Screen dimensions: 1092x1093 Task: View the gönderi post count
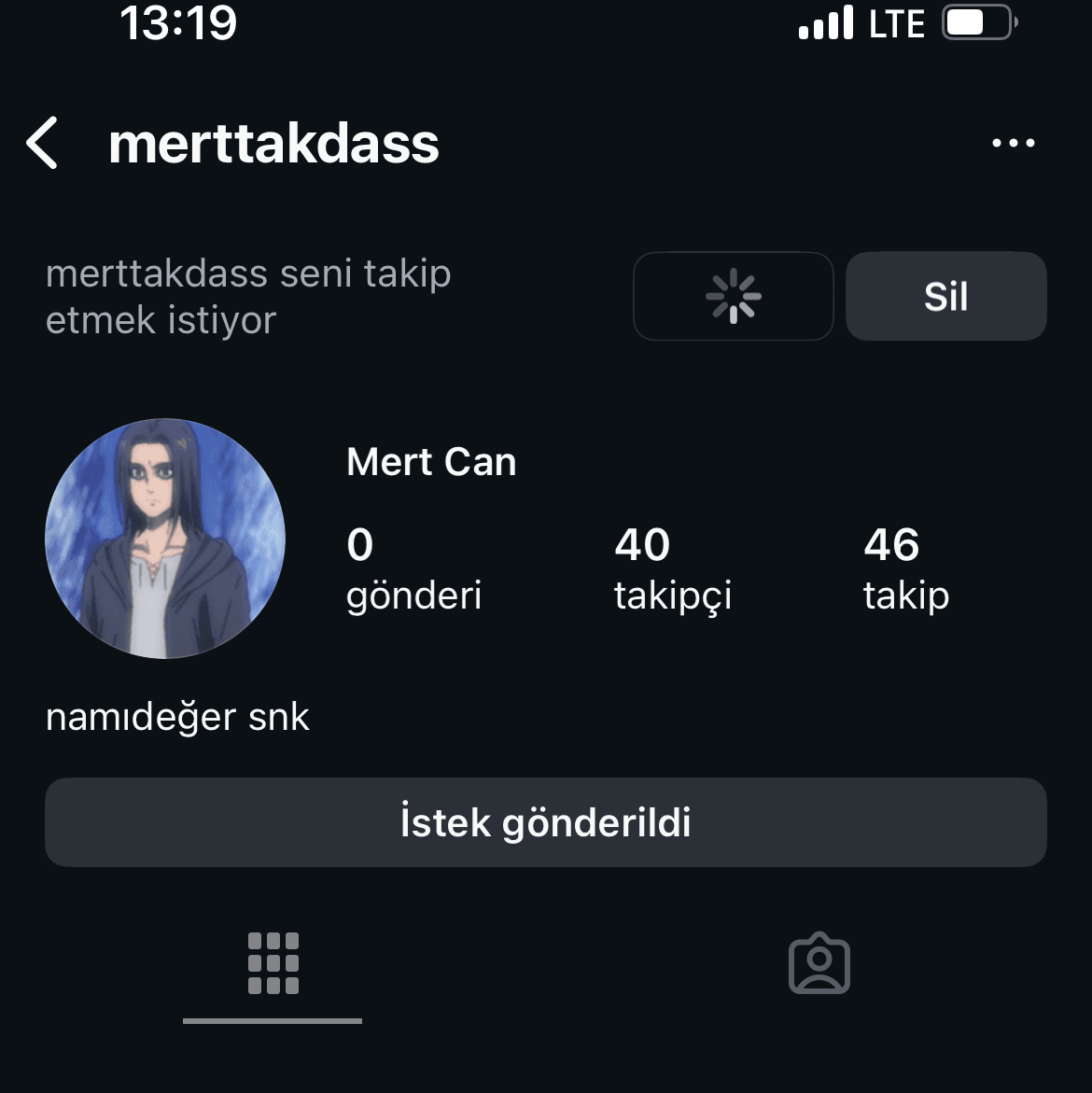tap(413, 568)
